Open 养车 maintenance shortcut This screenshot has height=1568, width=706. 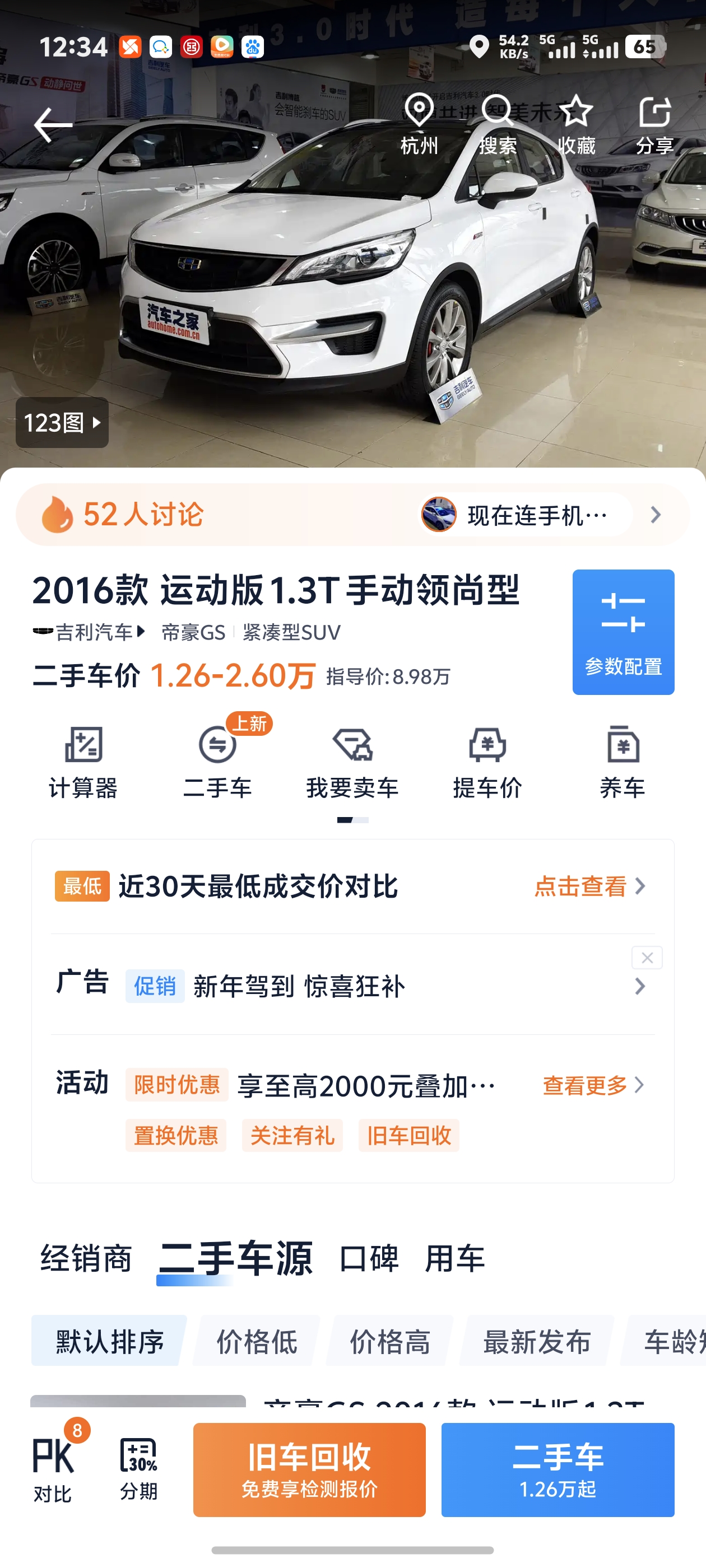[622, 762]
